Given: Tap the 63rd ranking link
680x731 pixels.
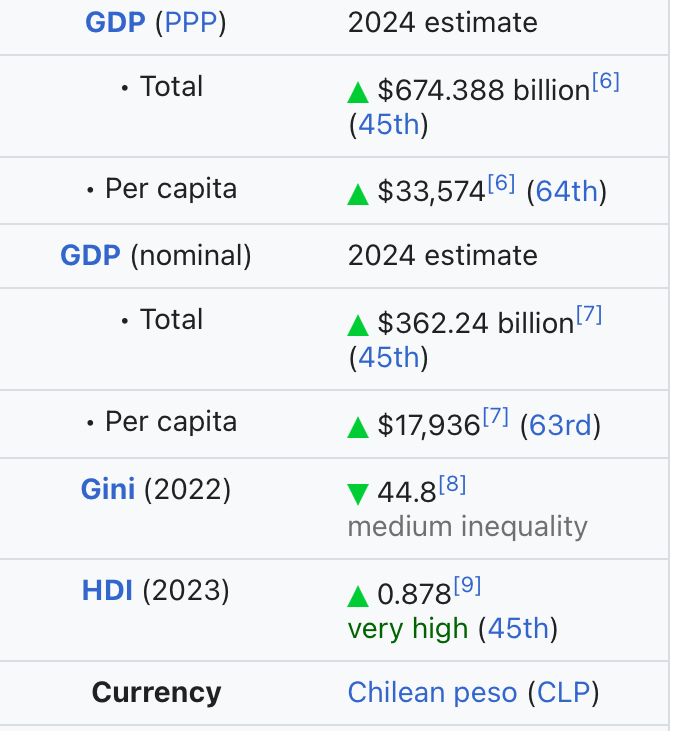Looking at the screenshot, I should [560, 425].
